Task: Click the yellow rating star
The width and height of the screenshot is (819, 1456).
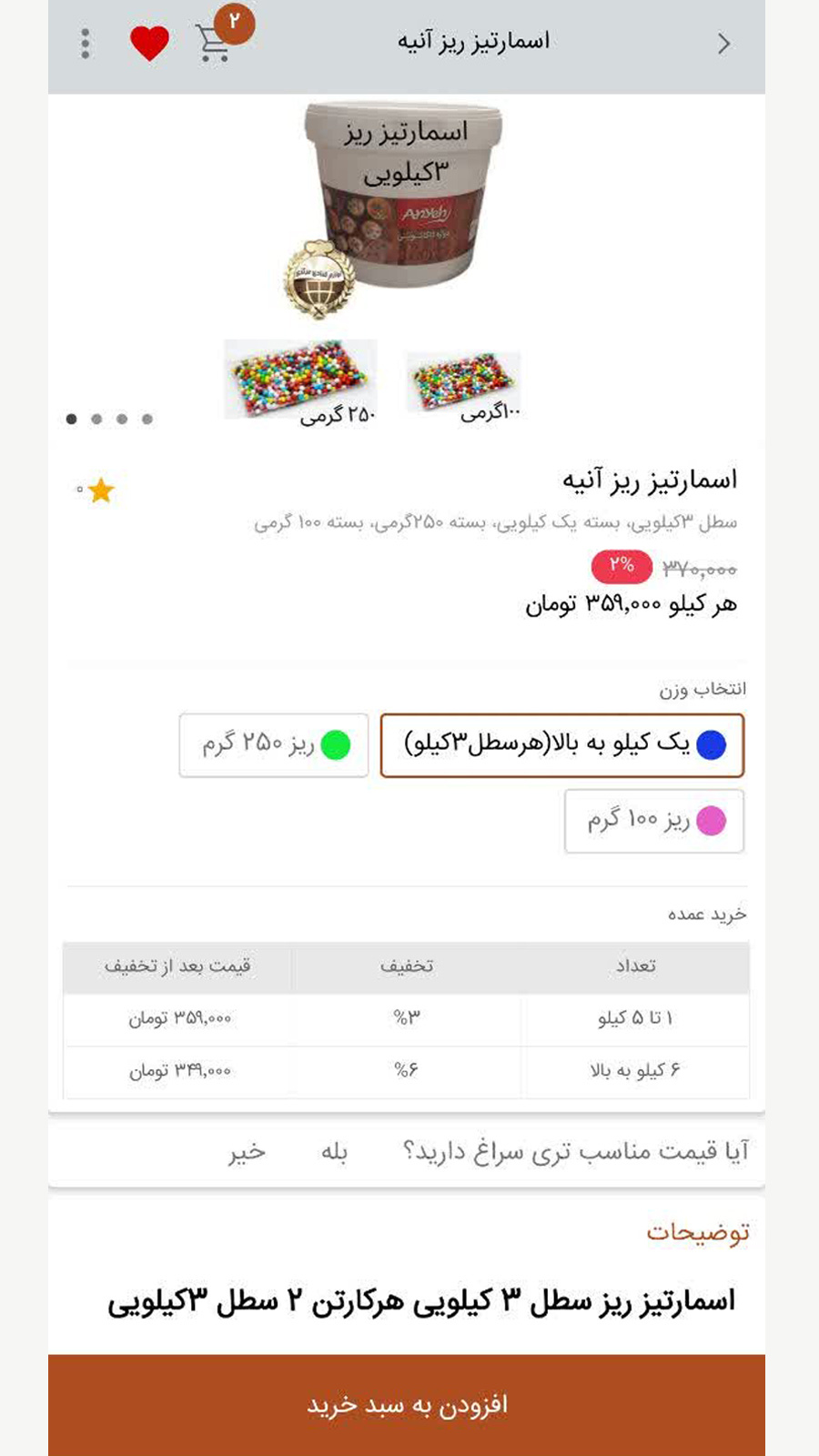Action: (x=103, y=490)
